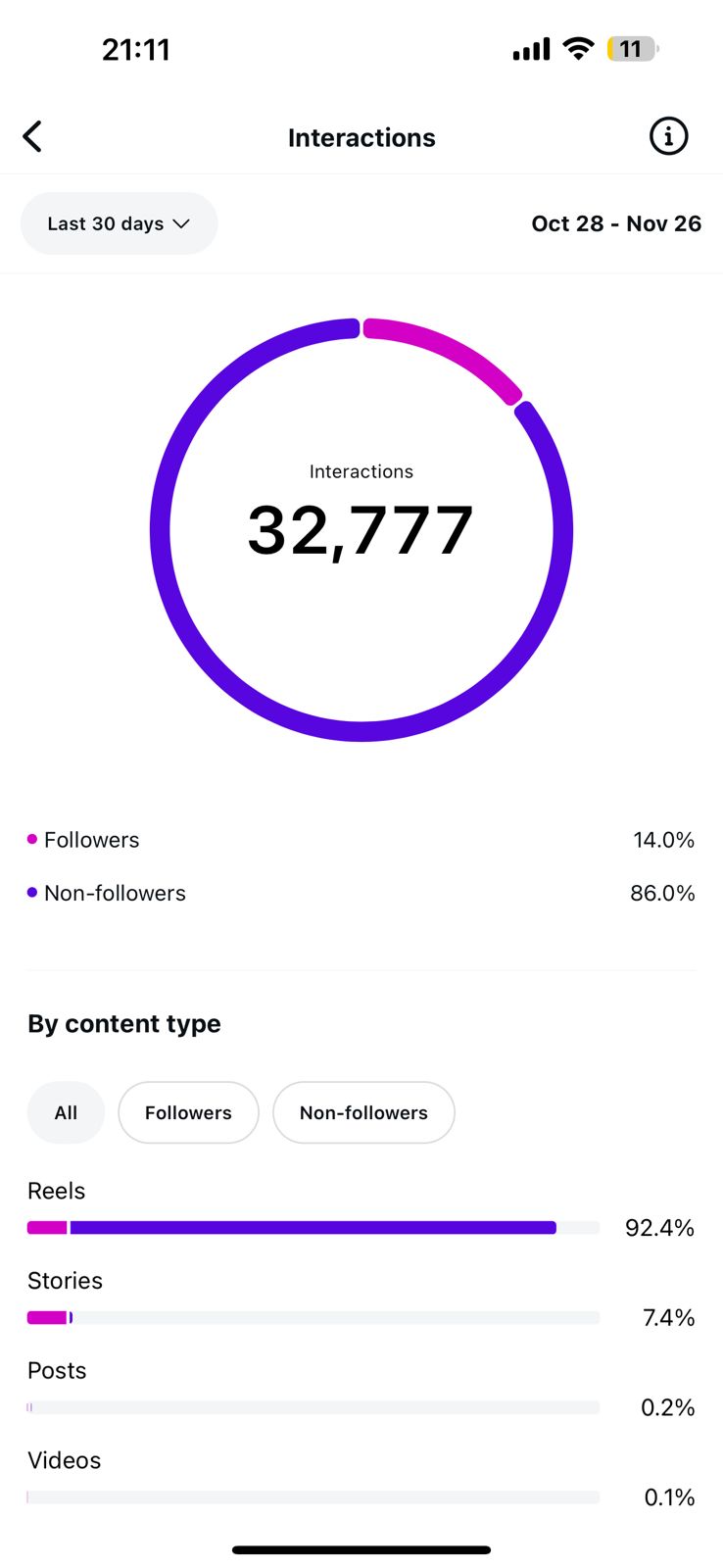Filter content type by Followers
The height and width of the screenshot is (1568, 723).
(x=188, y=1112)
